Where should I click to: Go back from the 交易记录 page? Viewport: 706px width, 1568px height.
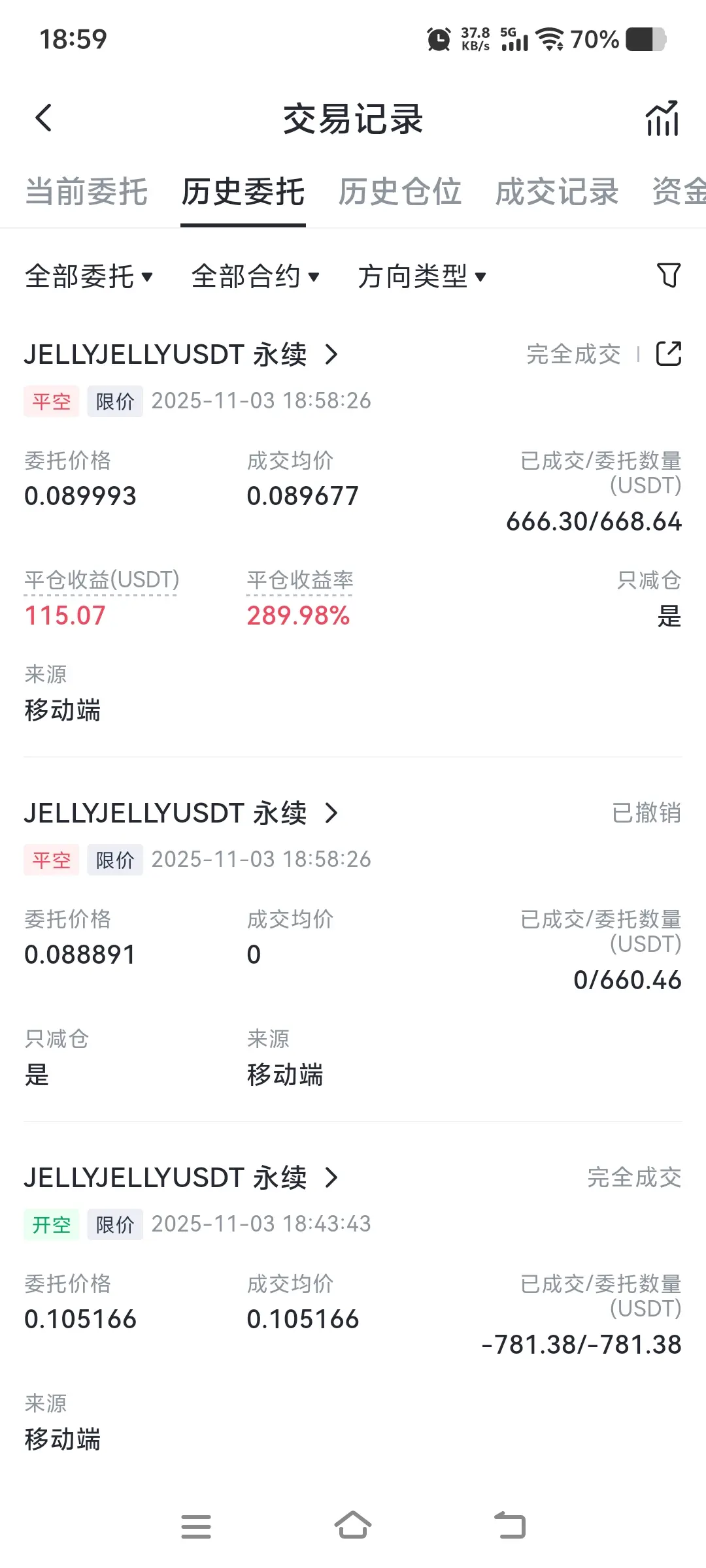44,118
